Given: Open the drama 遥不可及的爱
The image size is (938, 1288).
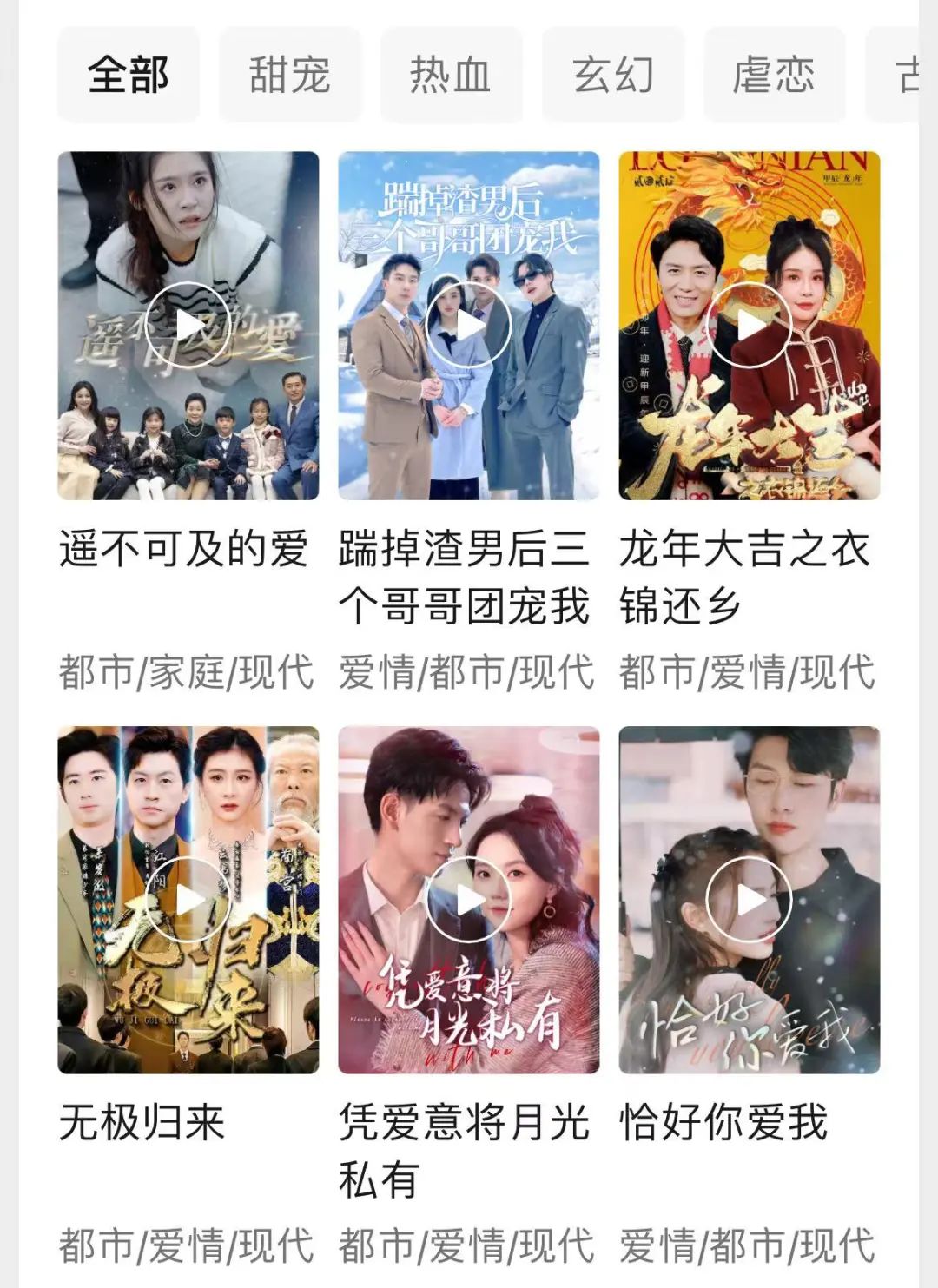Looking at the screenshot, I should [x=188, y=326].
